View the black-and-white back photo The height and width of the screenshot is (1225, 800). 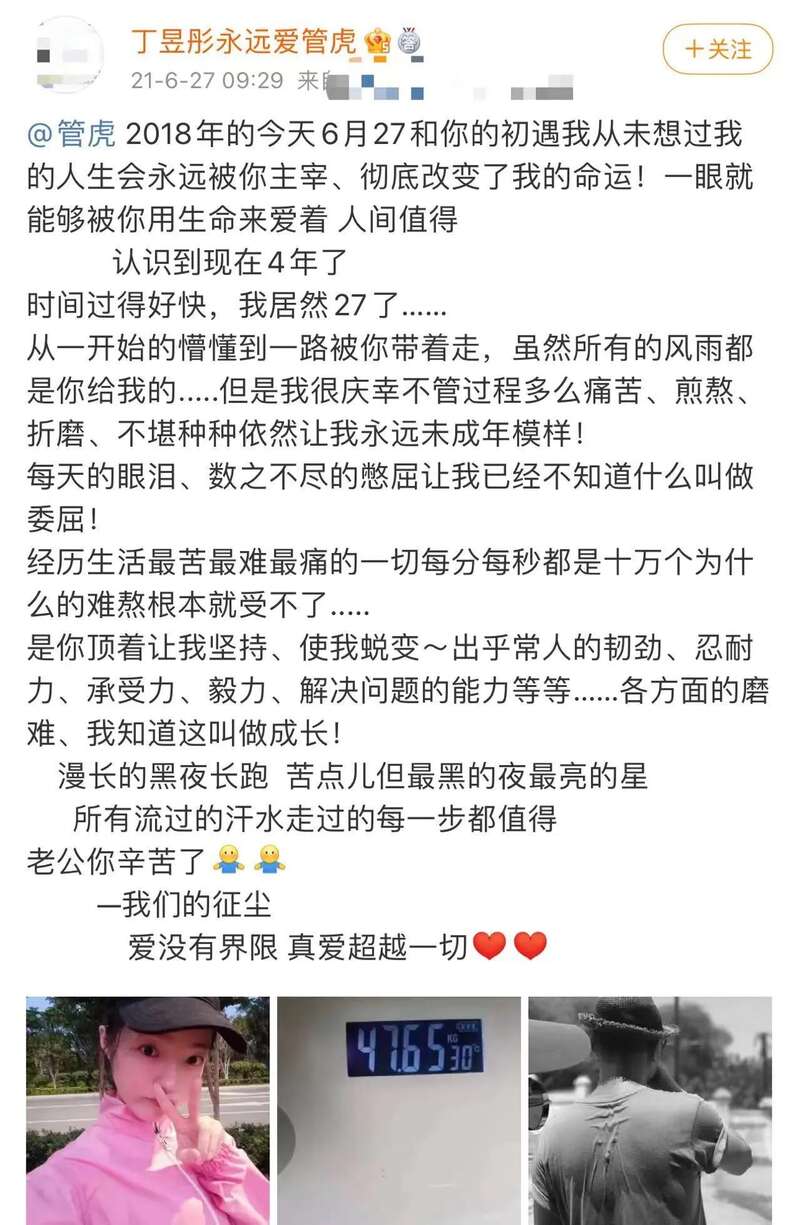(650, 1110)
